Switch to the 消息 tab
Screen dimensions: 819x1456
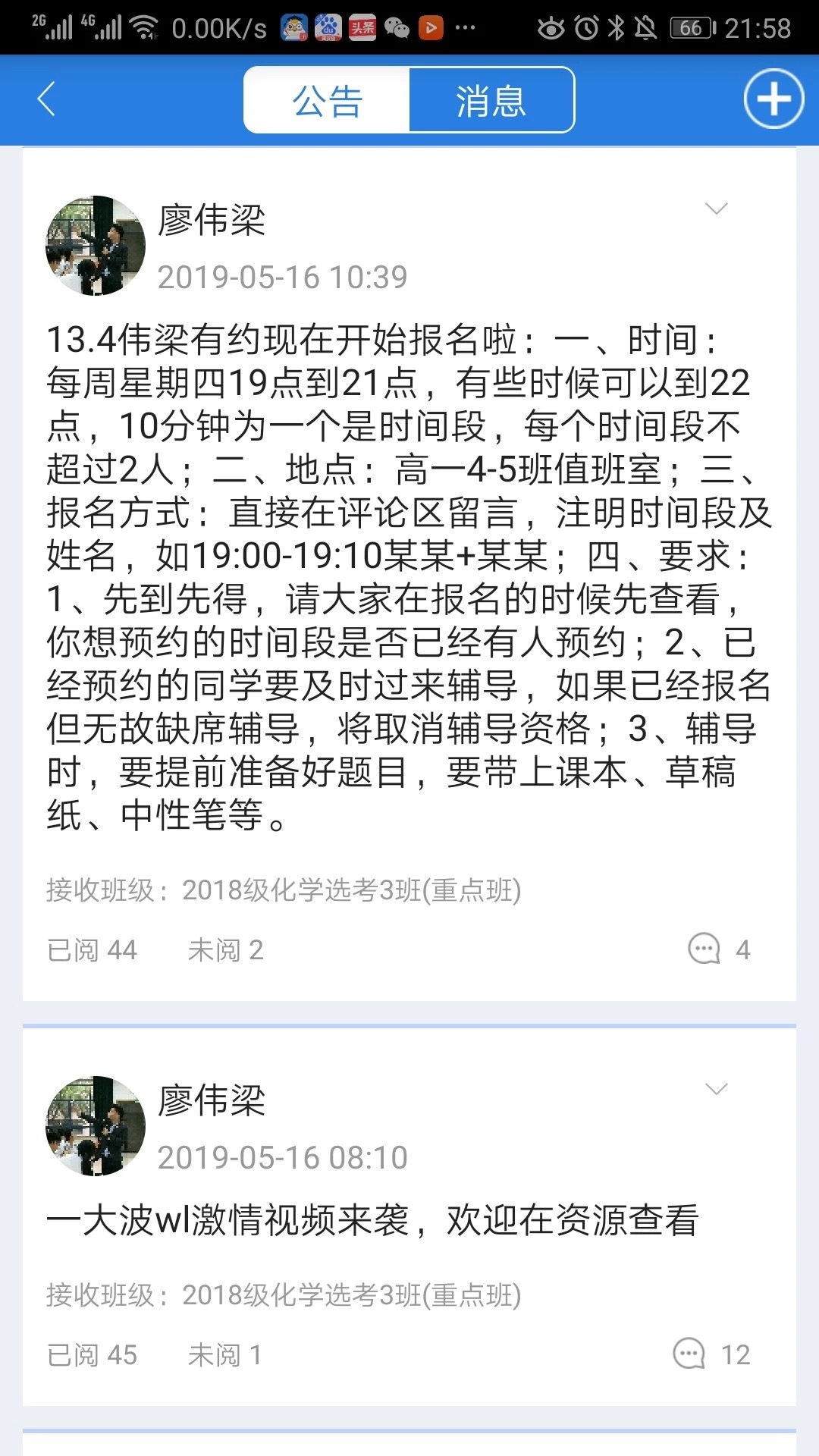[491, 101]
